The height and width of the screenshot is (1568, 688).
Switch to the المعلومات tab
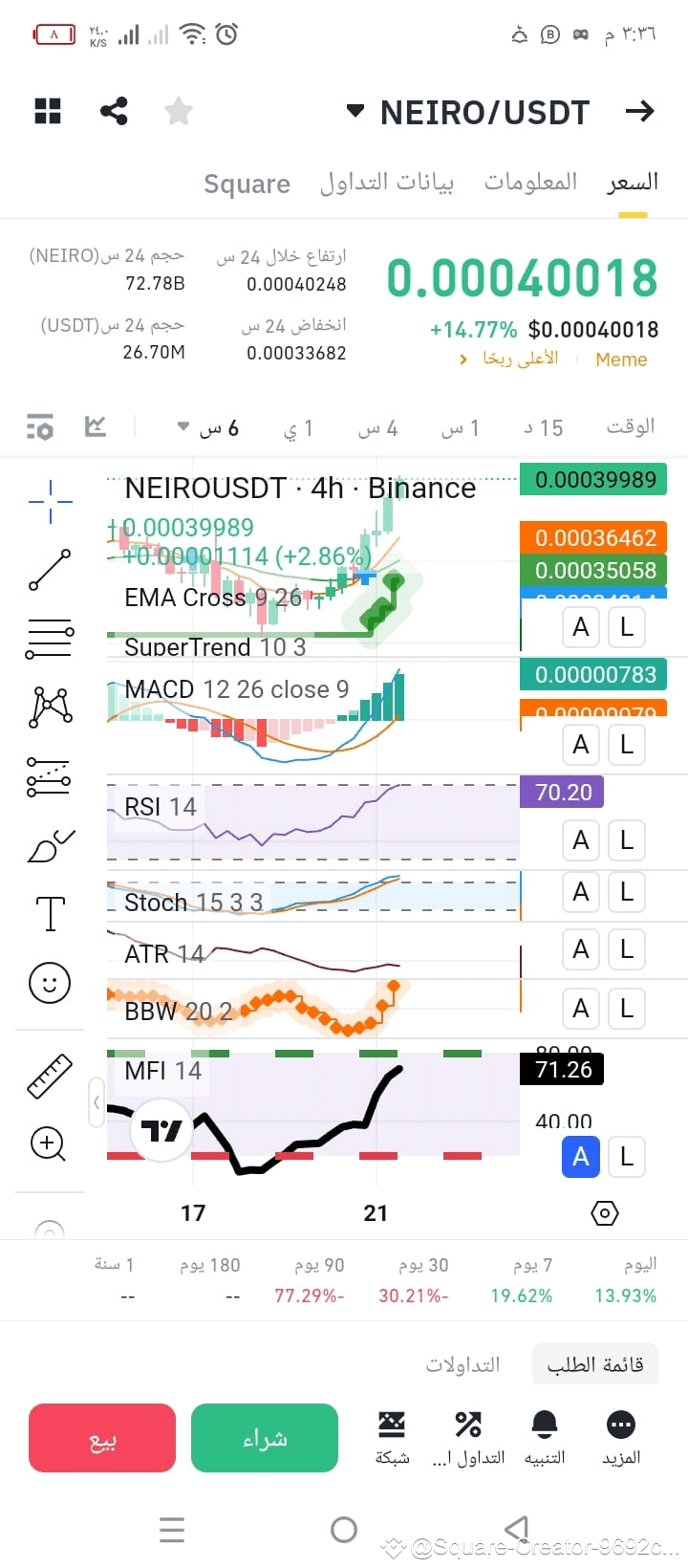(x=530, y=182)
